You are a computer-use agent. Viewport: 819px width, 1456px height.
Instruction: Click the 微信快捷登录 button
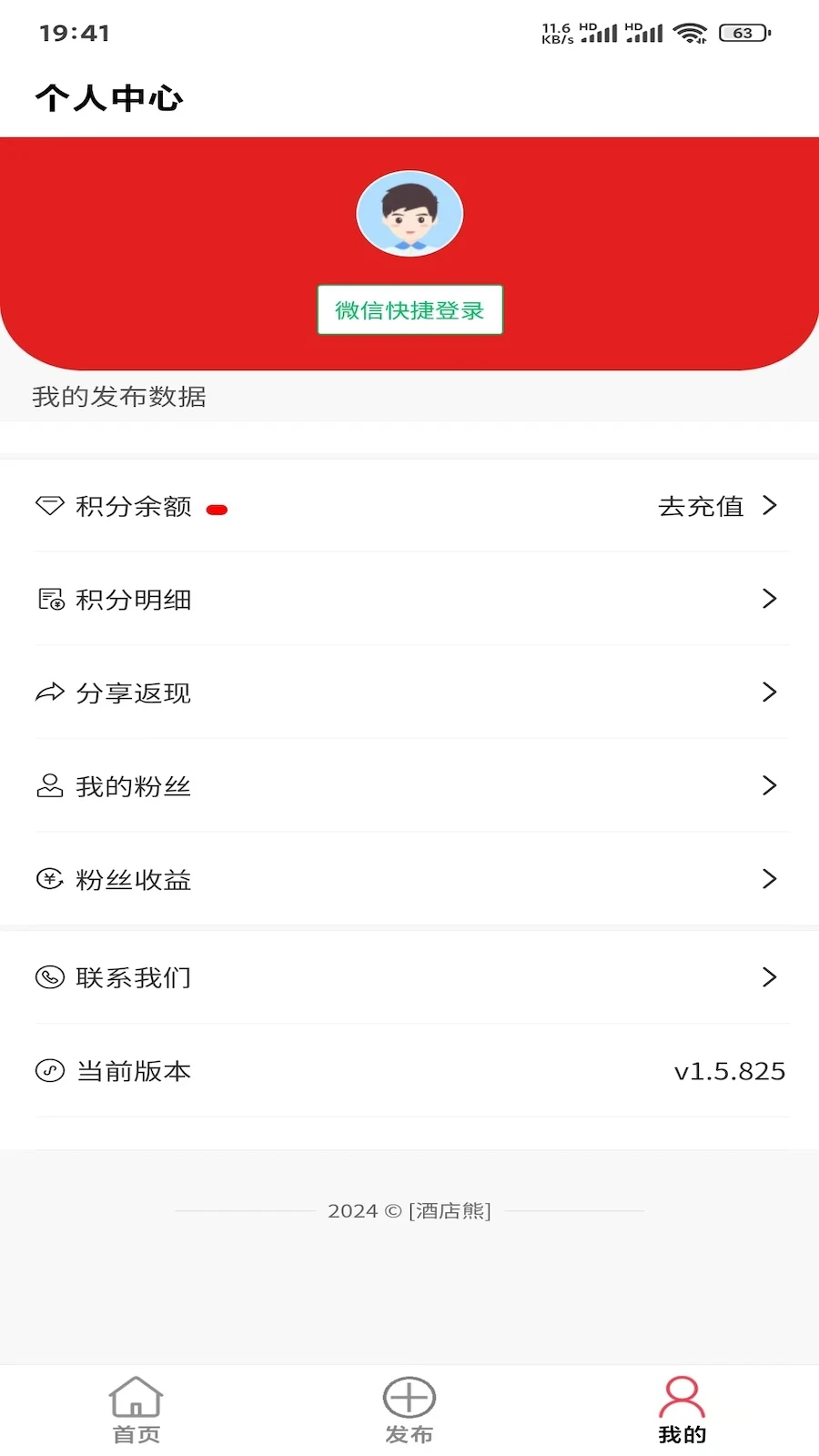(409, 309)
